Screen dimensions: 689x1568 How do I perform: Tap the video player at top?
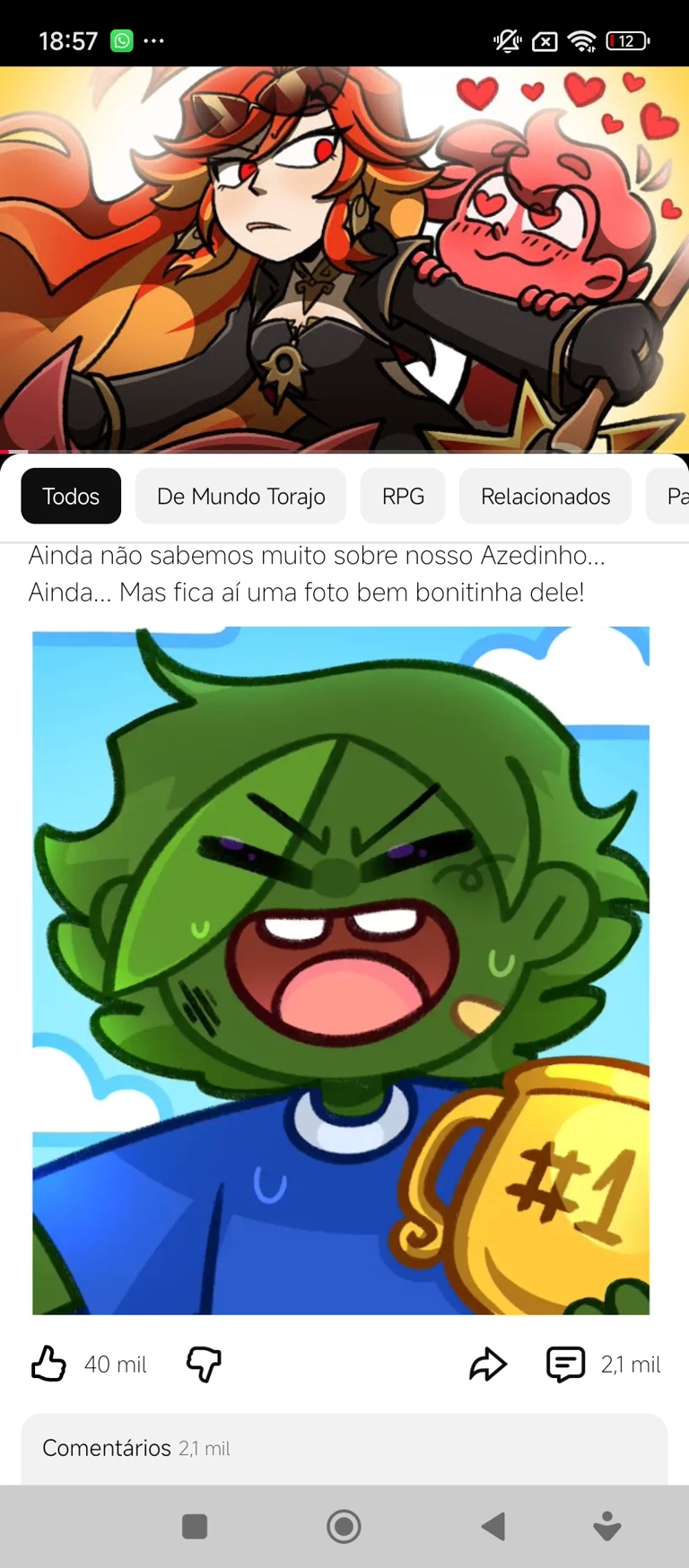344,258
